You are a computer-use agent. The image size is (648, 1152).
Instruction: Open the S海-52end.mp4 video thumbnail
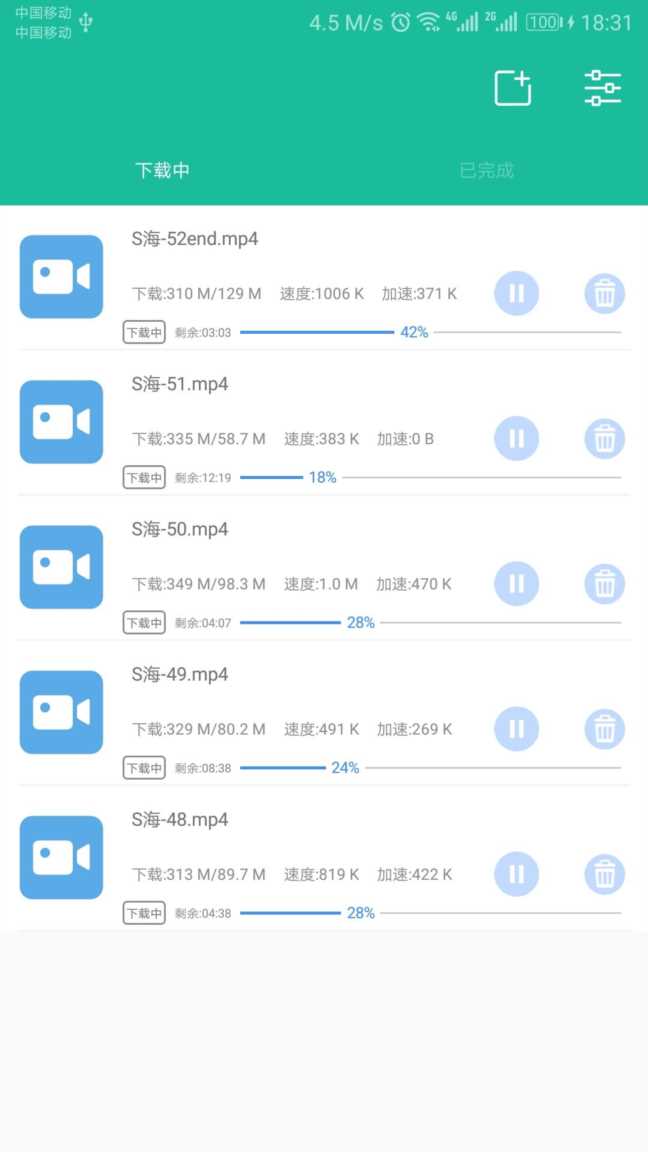click(61, 277)
